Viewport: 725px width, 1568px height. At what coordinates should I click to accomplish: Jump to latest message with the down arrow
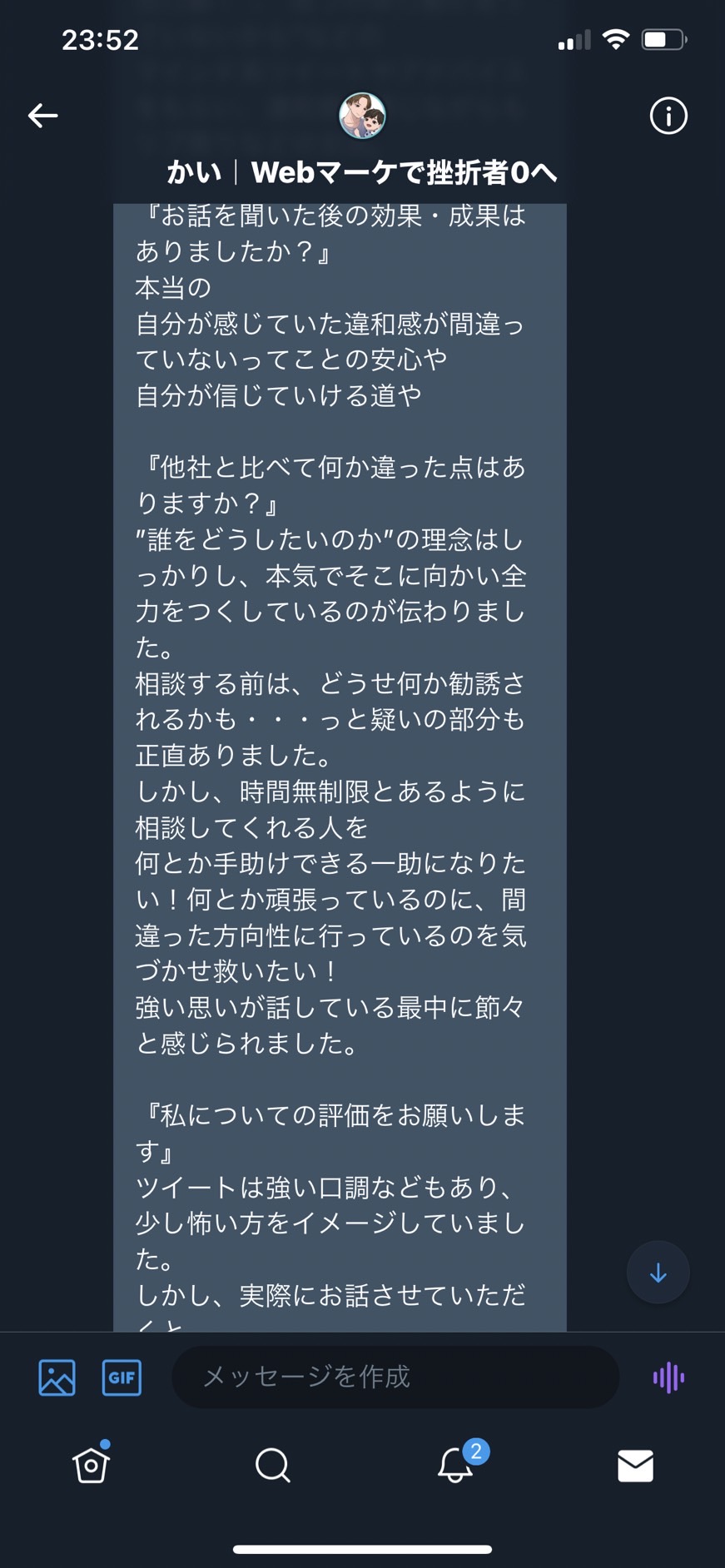(658, 1273)
